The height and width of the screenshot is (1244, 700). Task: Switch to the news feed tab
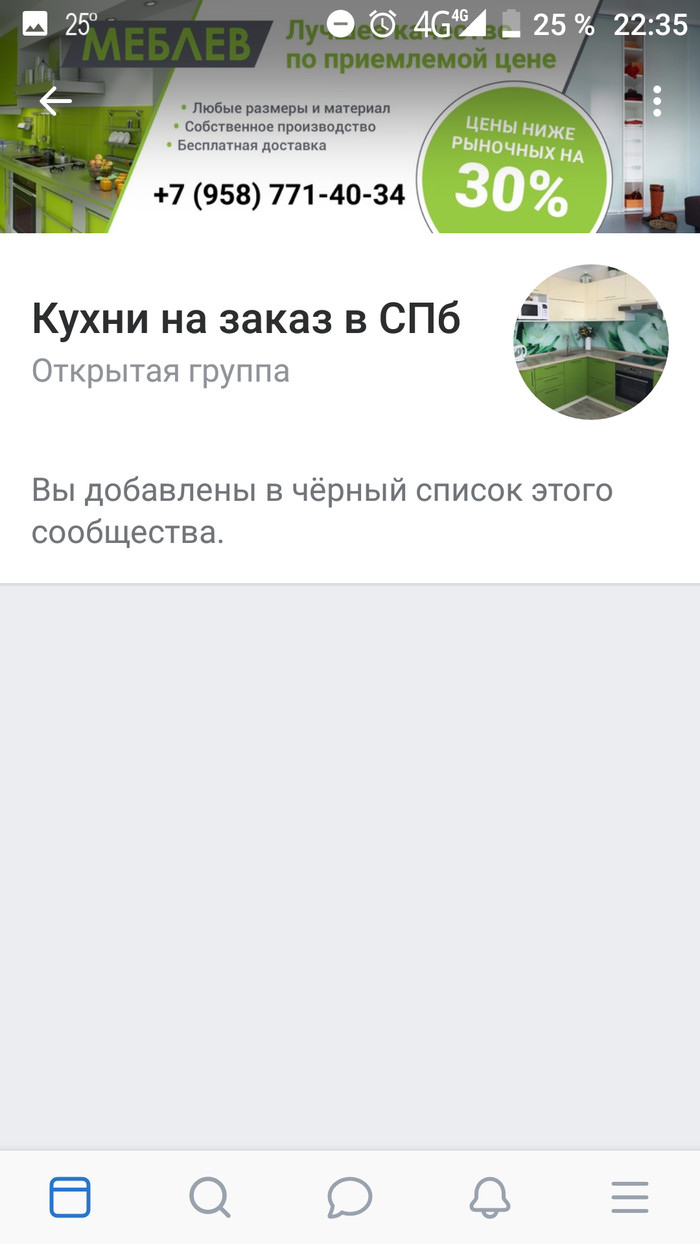click(70, 1196)
